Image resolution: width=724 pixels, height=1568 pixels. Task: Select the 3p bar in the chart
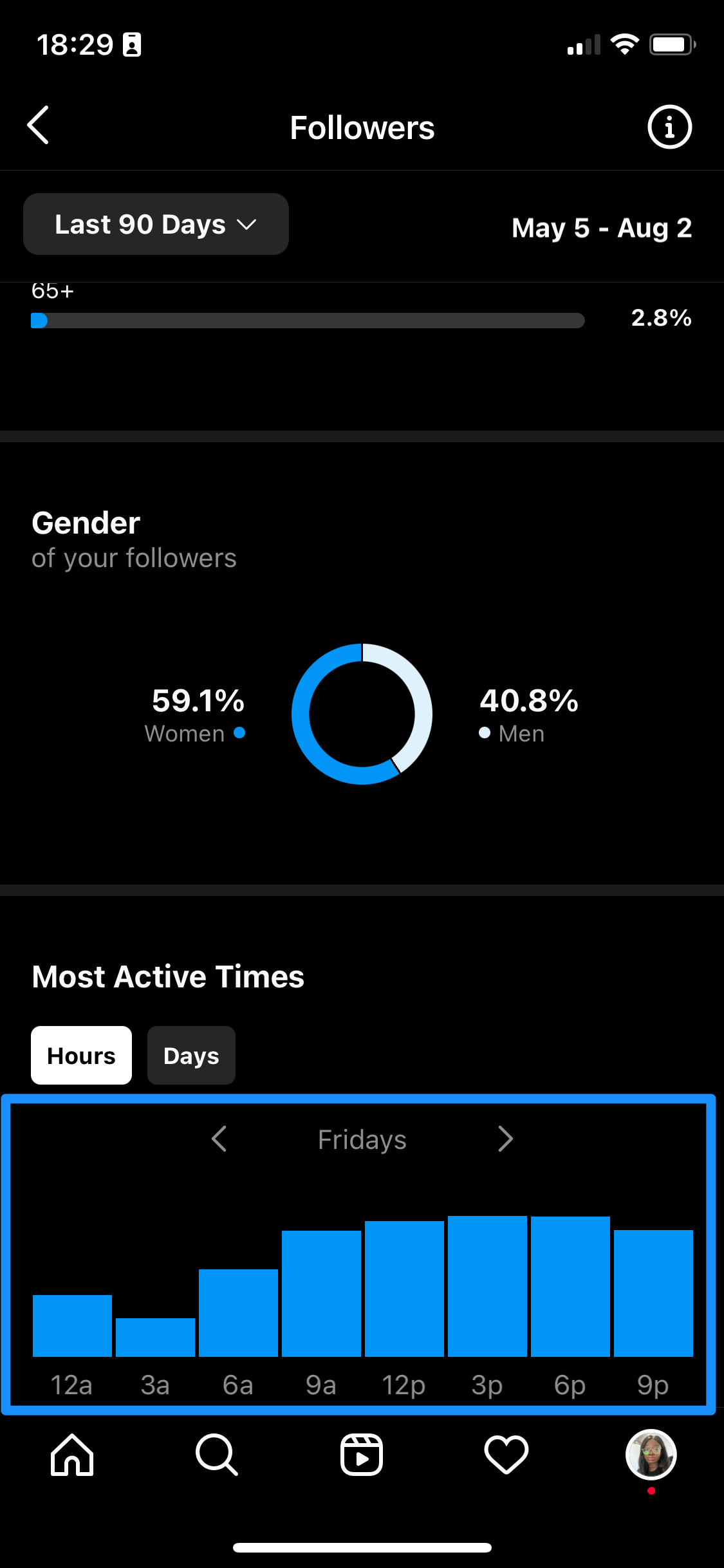pyautogui.click(x=487, y=1286)
